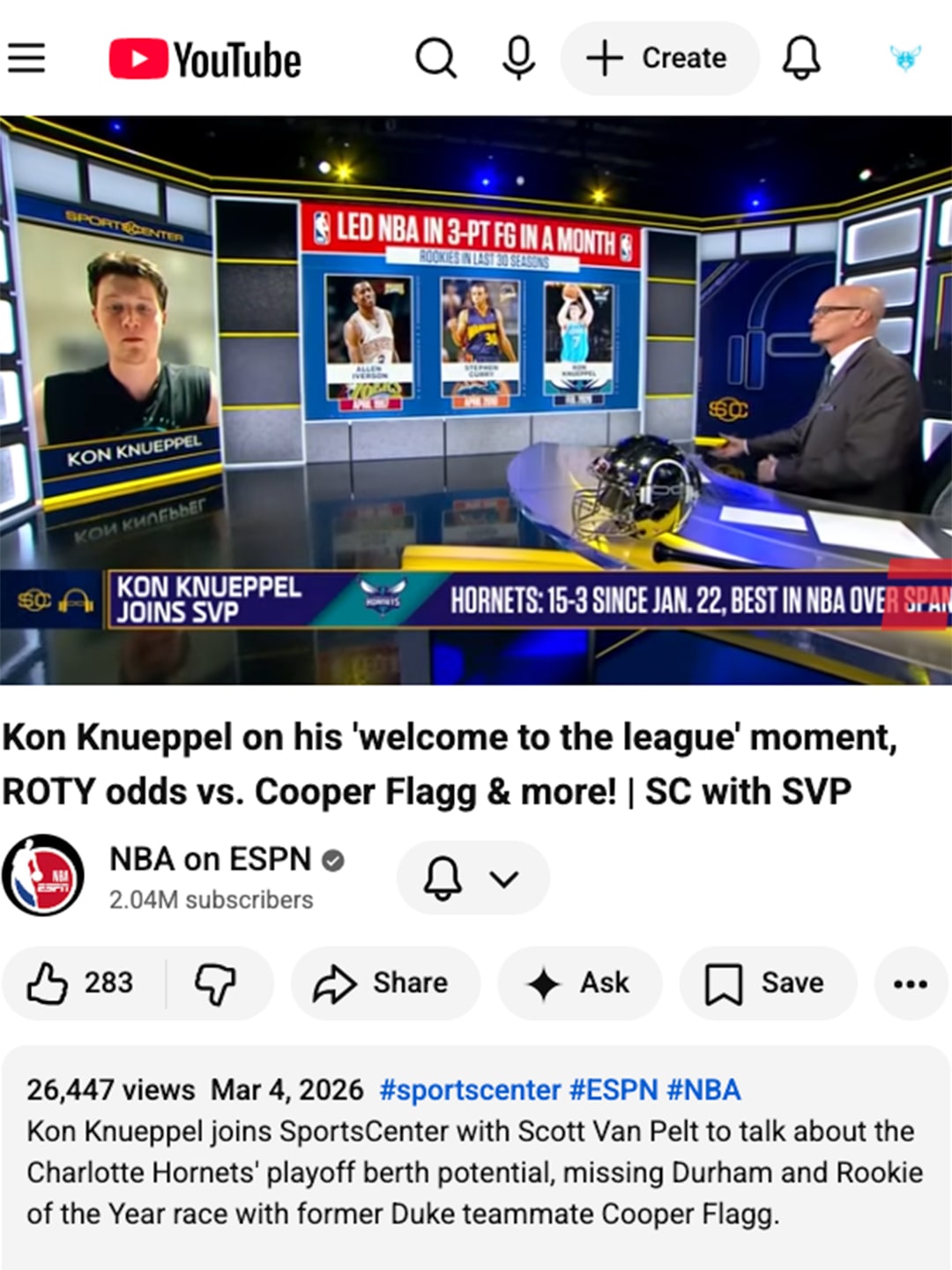This screenshot has width=952, height=1270.
Task: Open the hamburger guide menu
Action: (26, 58)
